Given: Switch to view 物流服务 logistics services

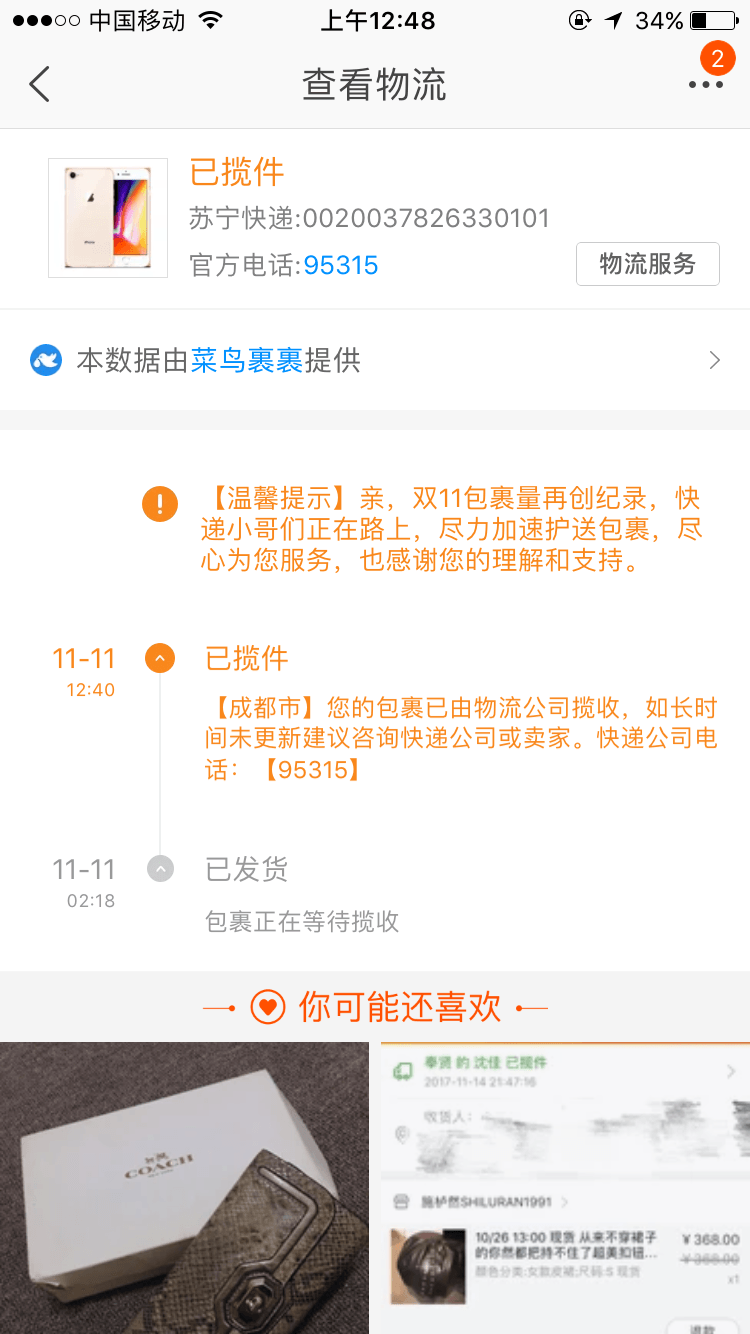Looking at the screenshot, I should click(x=647, y=264).
